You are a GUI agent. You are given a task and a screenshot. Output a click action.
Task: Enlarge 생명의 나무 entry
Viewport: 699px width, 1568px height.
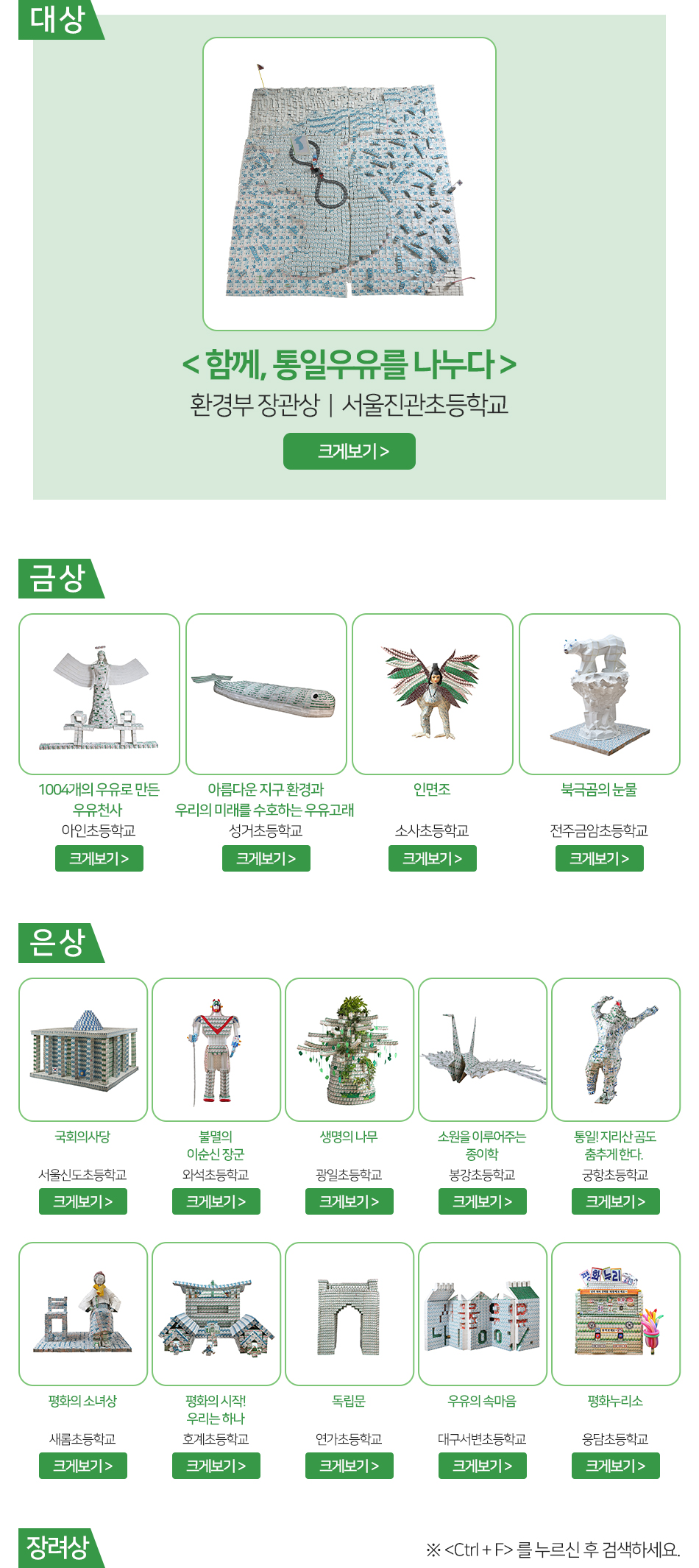349,1201
